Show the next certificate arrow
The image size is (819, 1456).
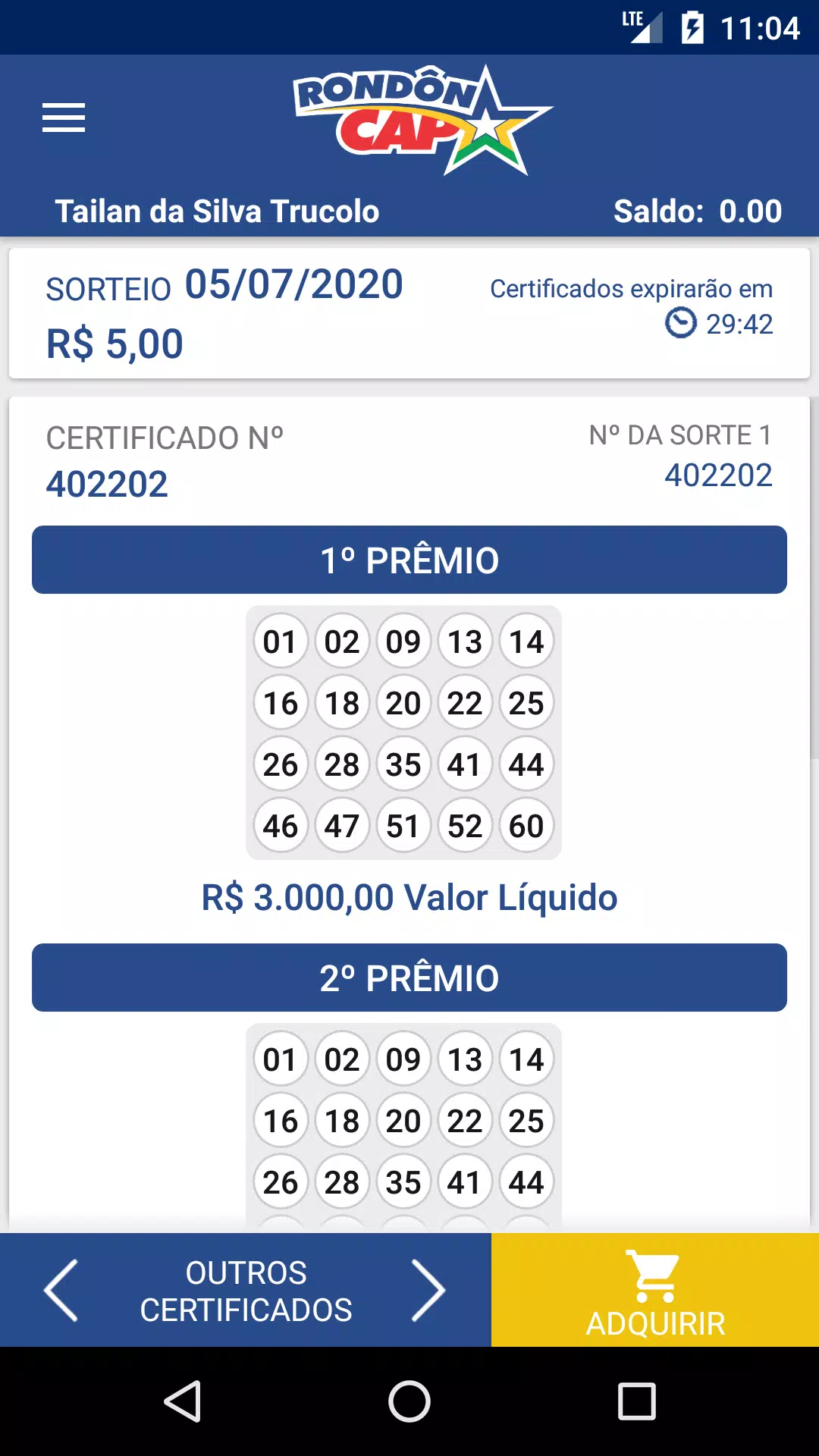click(x=428, y=1291)
